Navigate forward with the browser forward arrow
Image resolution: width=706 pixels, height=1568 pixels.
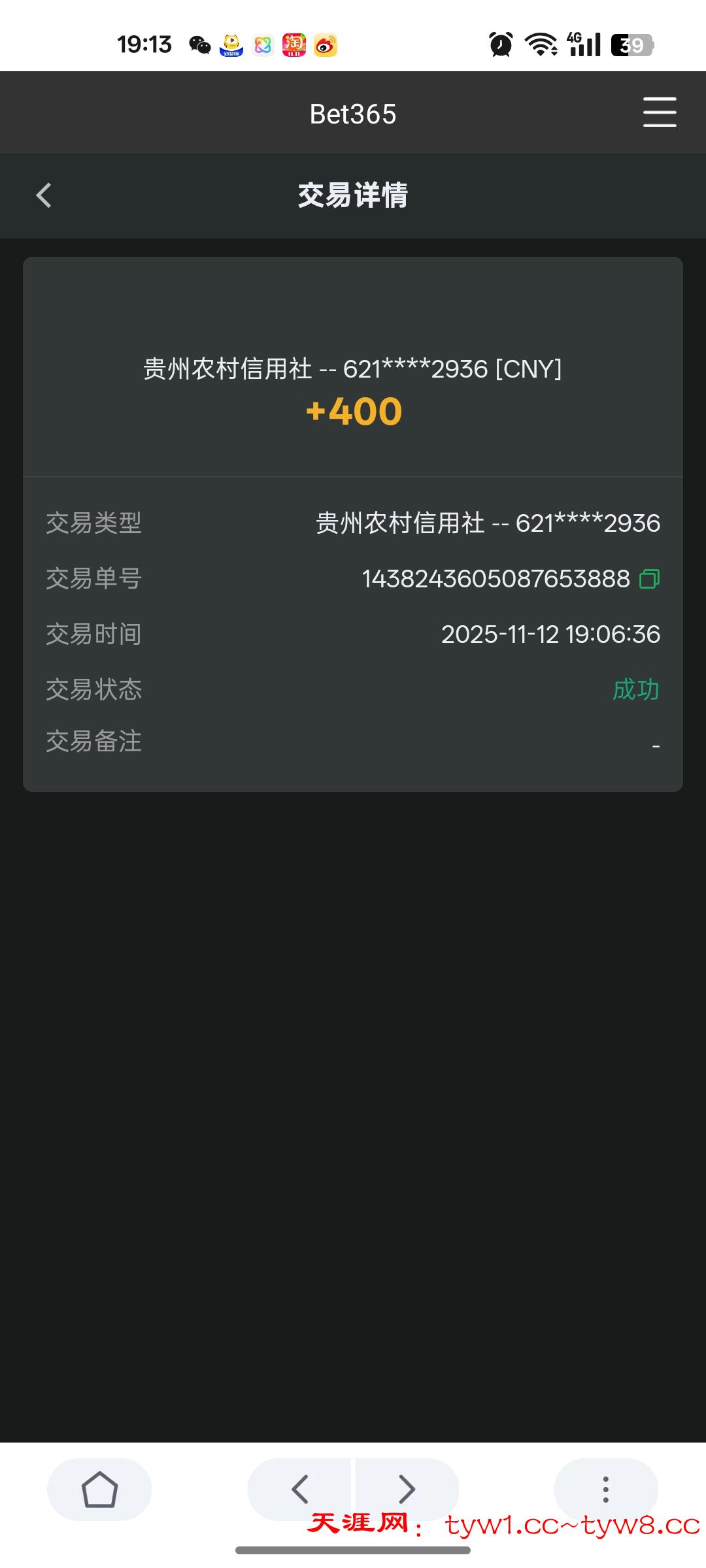click(x=407, y=1490)
